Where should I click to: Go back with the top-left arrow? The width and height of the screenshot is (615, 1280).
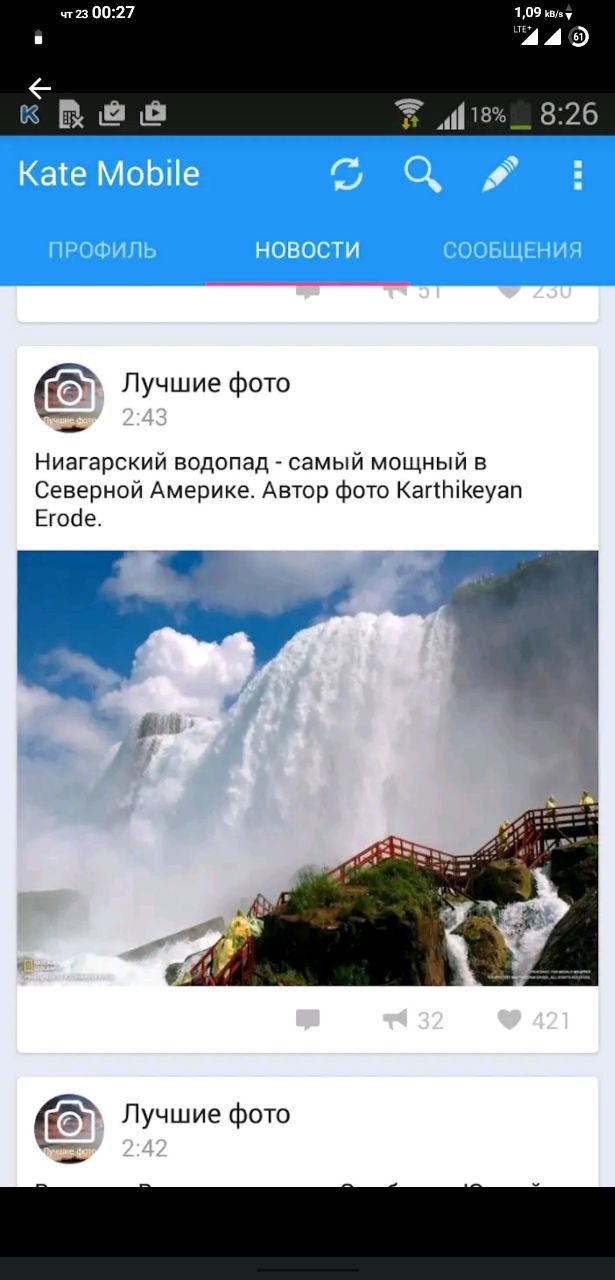coord(39,88)
